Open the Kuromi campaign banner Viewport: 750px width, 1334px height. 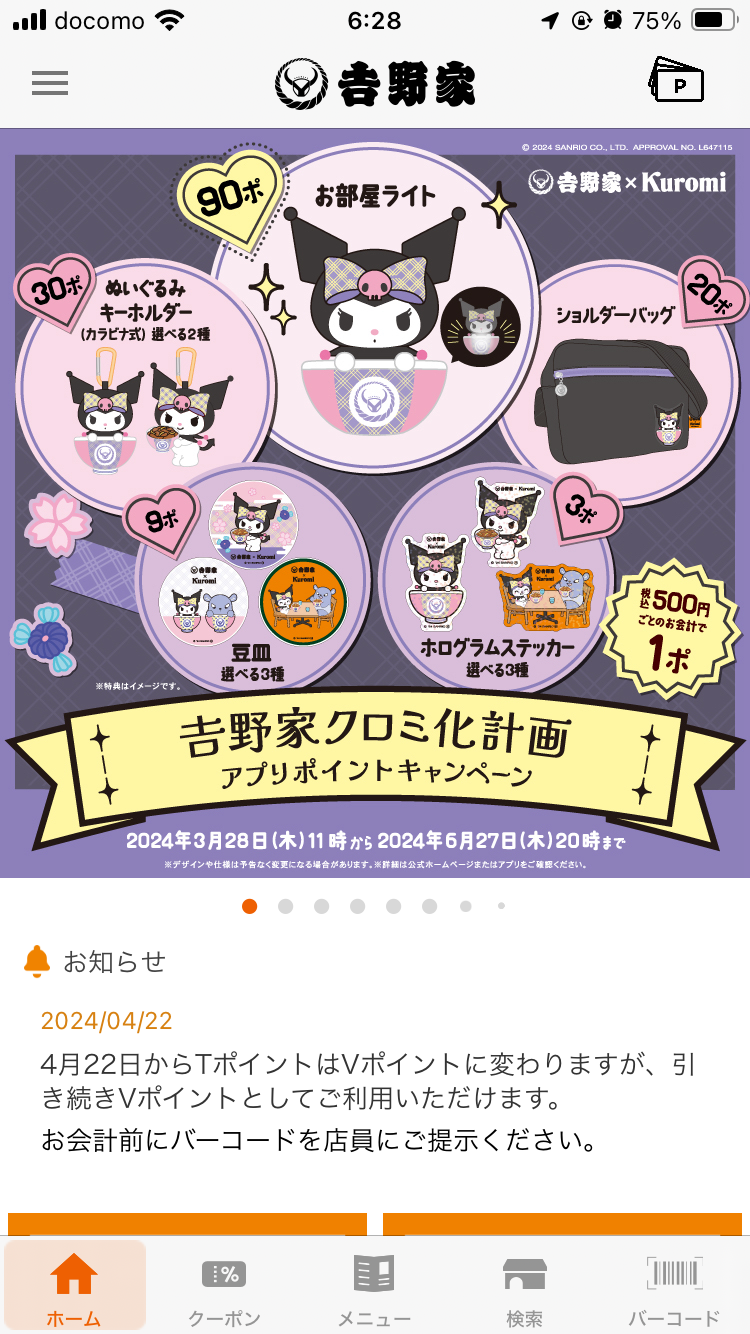(x=375, y=502)
